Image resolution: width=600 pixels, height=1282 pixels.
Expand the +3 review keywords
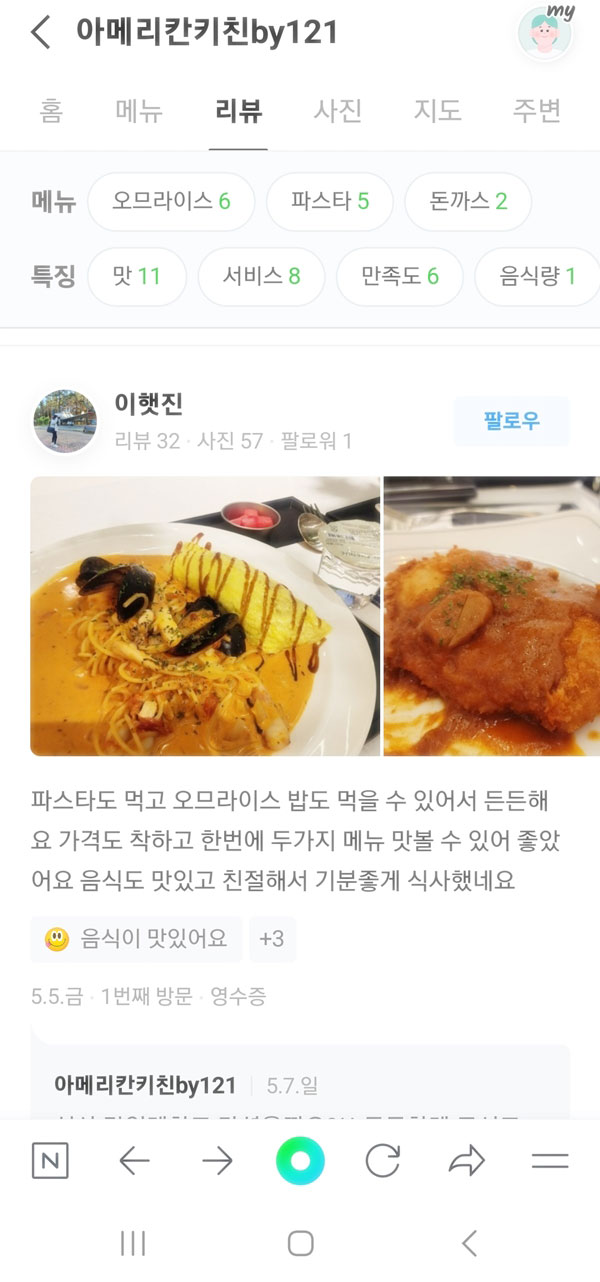click(x=271, y=939)
